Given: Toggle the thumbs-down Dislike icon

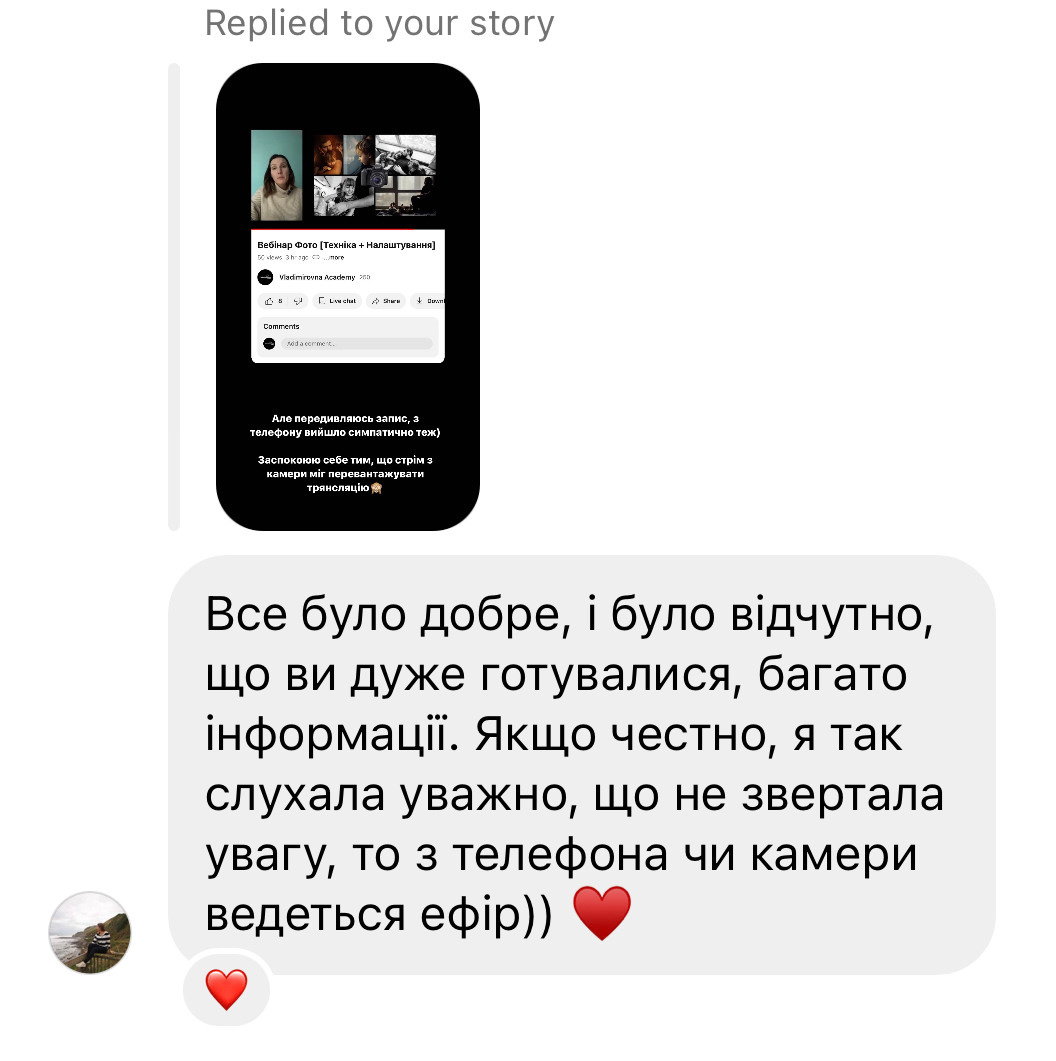Looking at the screenshot, I should (x=298, y=301).
